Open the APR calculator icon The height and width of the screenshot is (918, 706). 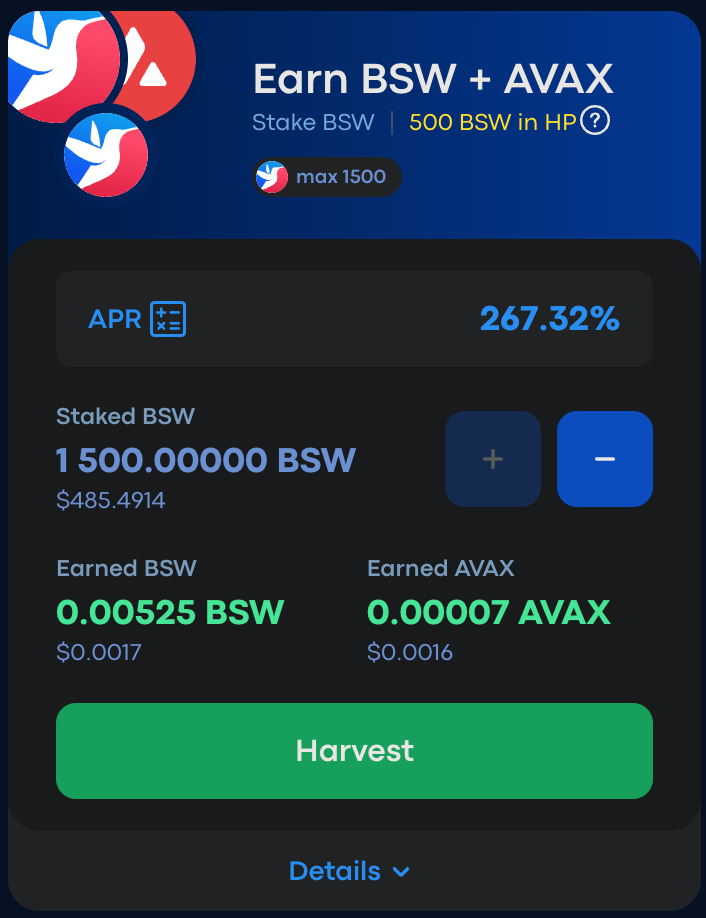167,319
